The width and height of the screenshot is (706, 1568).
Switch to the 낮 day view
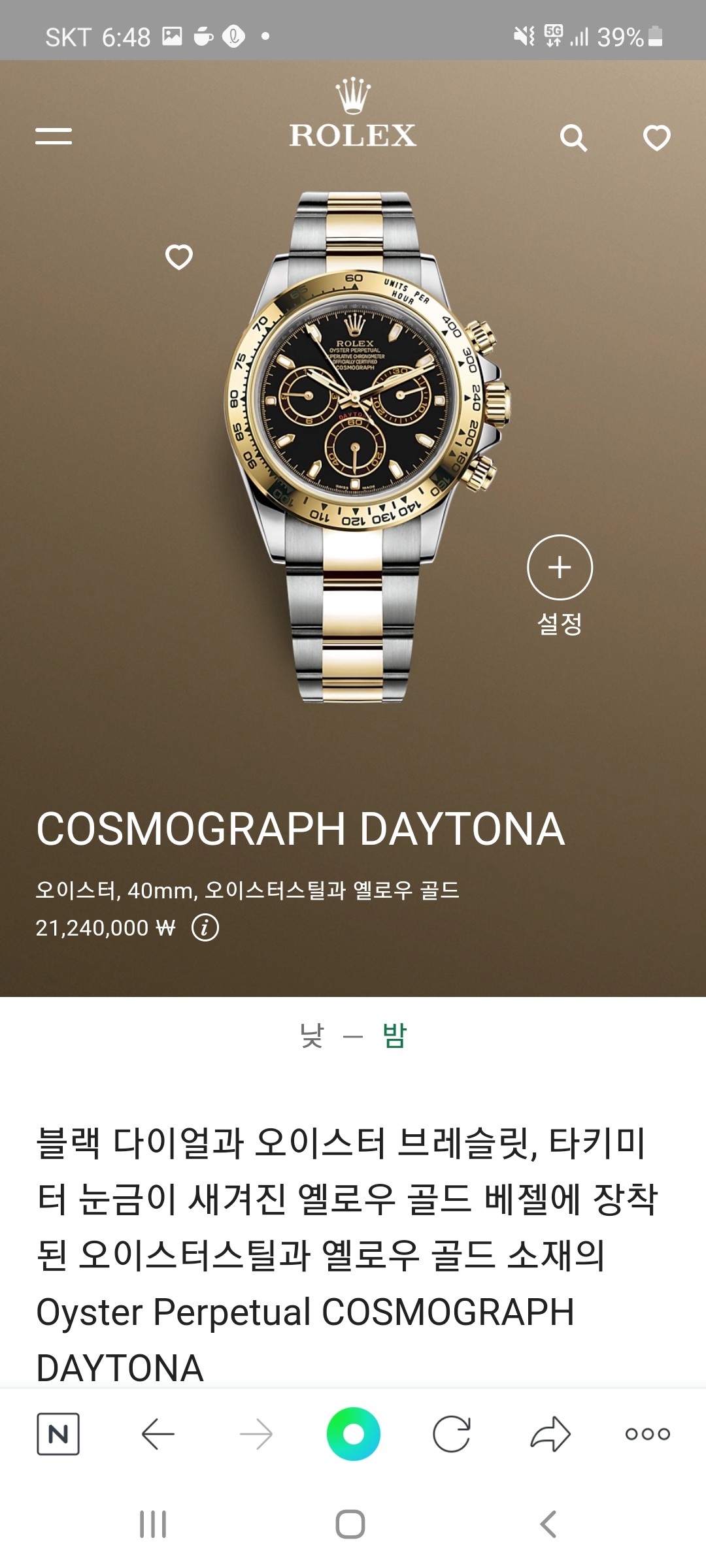coord(312,1036)
